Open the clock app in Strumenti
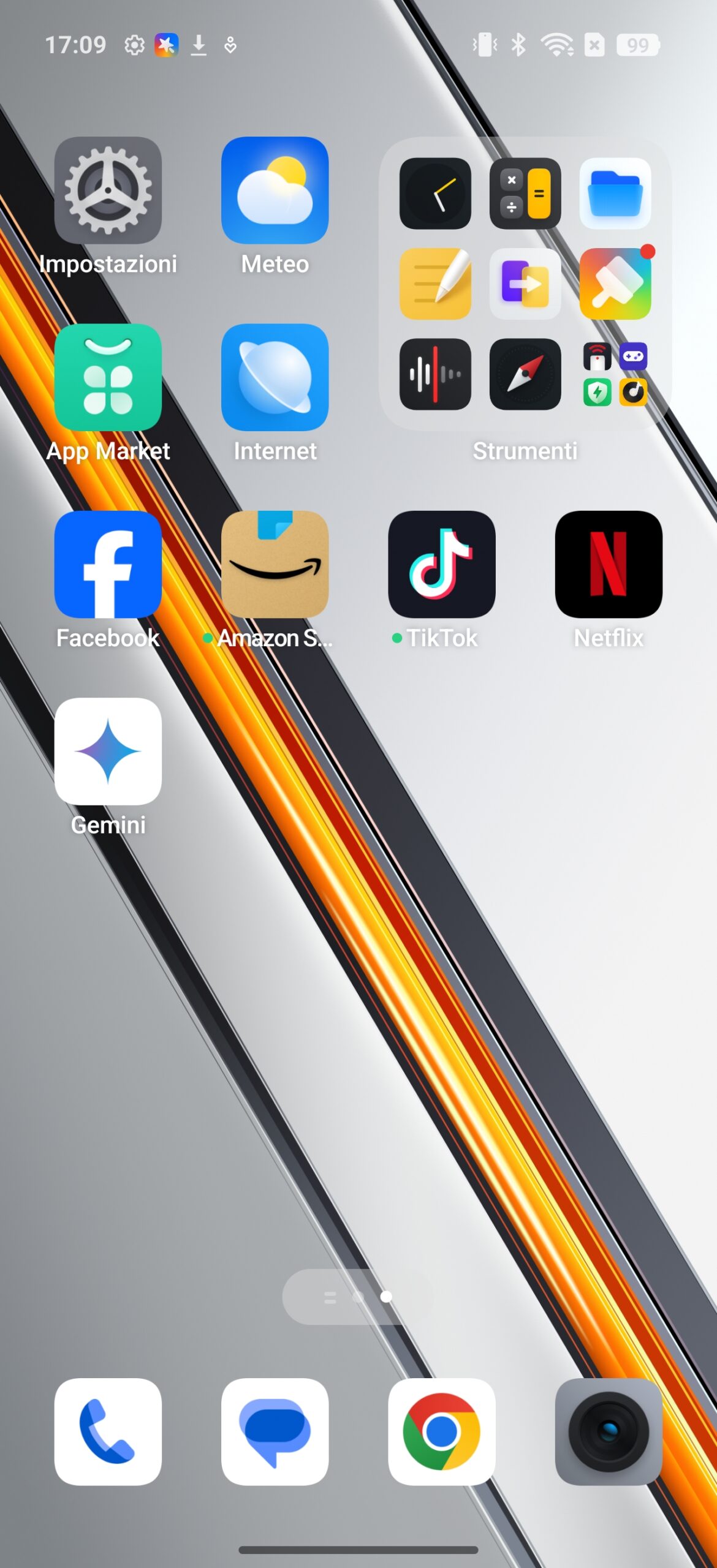 (x=435, y=194)
